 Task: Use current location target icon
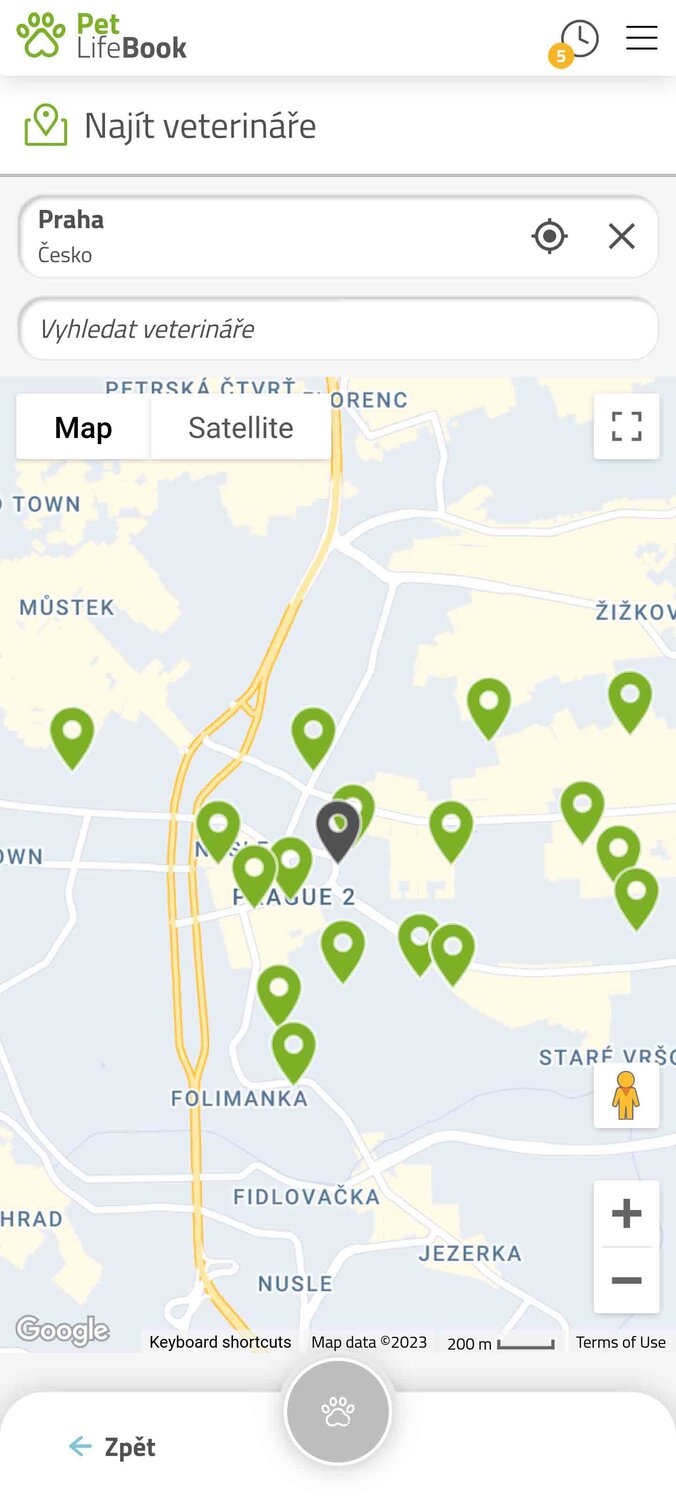pos(549,237)
